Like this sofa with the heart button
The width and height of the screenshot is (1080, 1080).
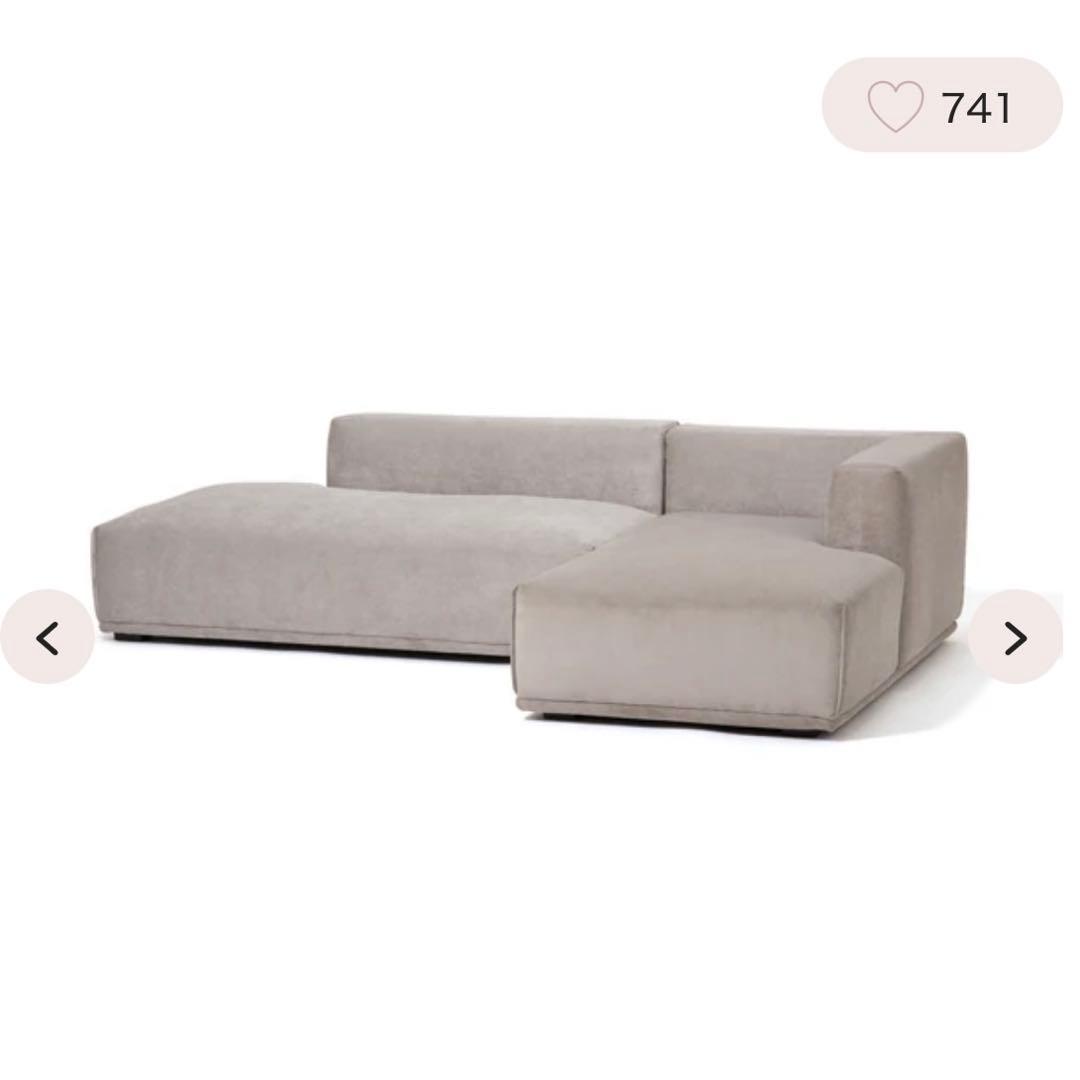[895, 106]
